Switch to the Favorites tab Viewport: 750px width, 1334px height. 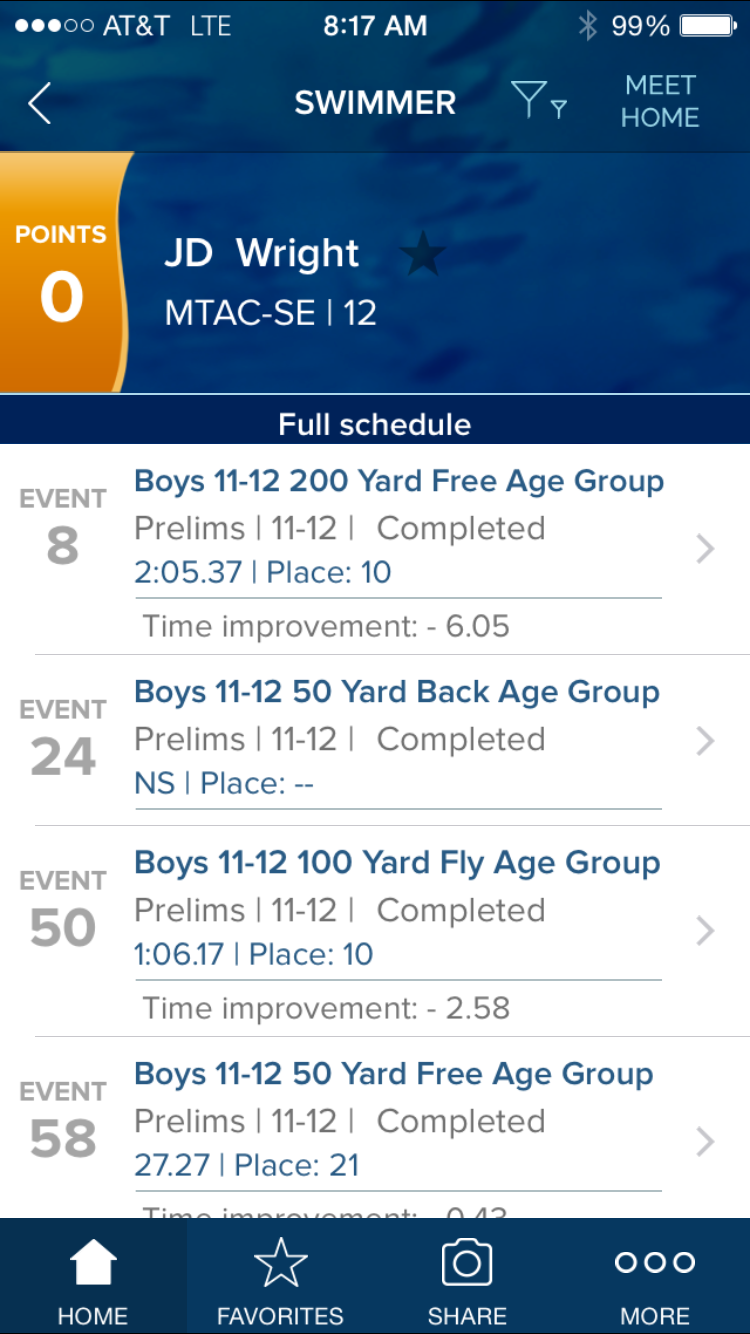point(280,1276)
